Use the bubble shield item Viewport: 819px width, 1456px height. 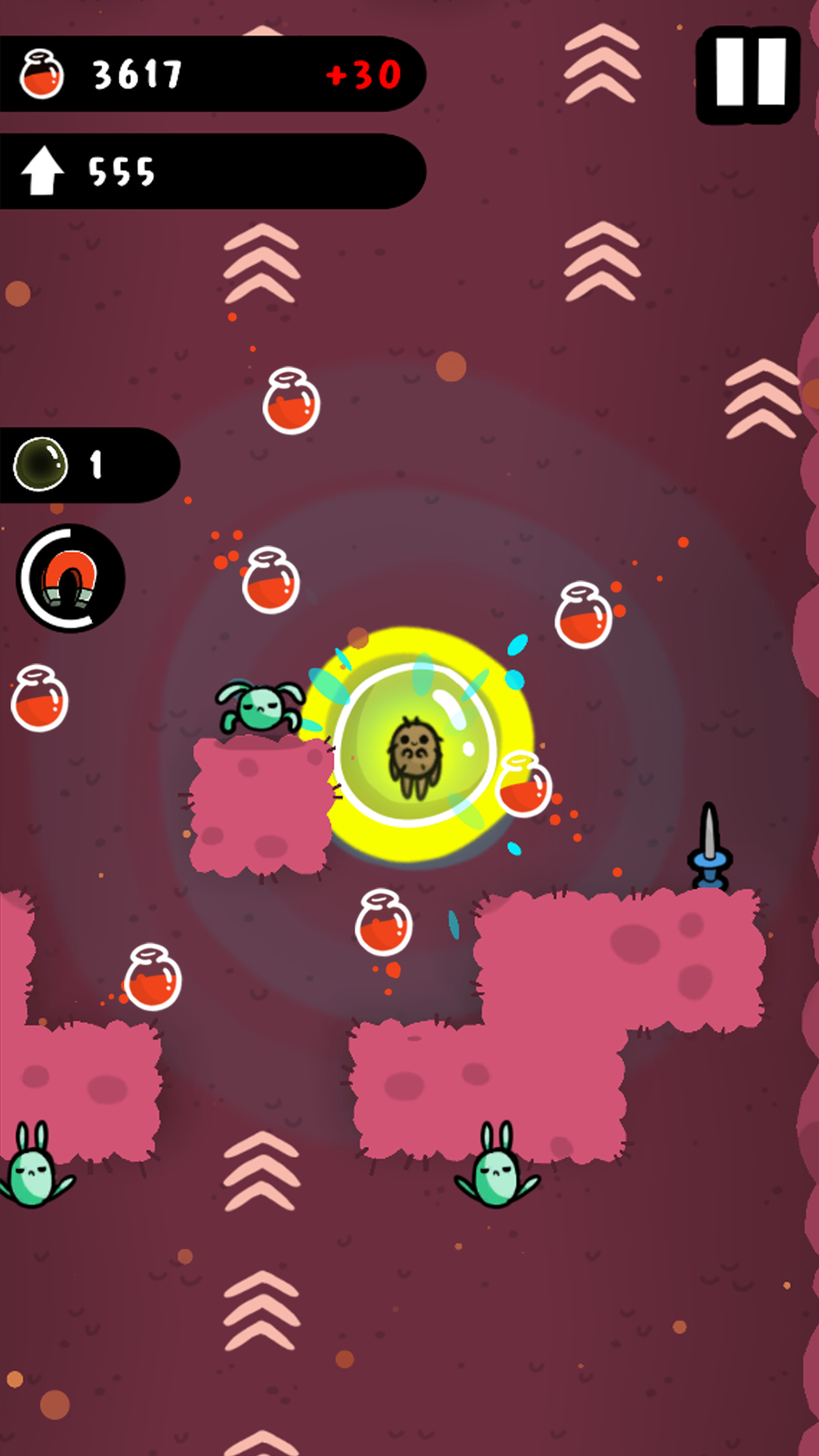click(42, 464)
